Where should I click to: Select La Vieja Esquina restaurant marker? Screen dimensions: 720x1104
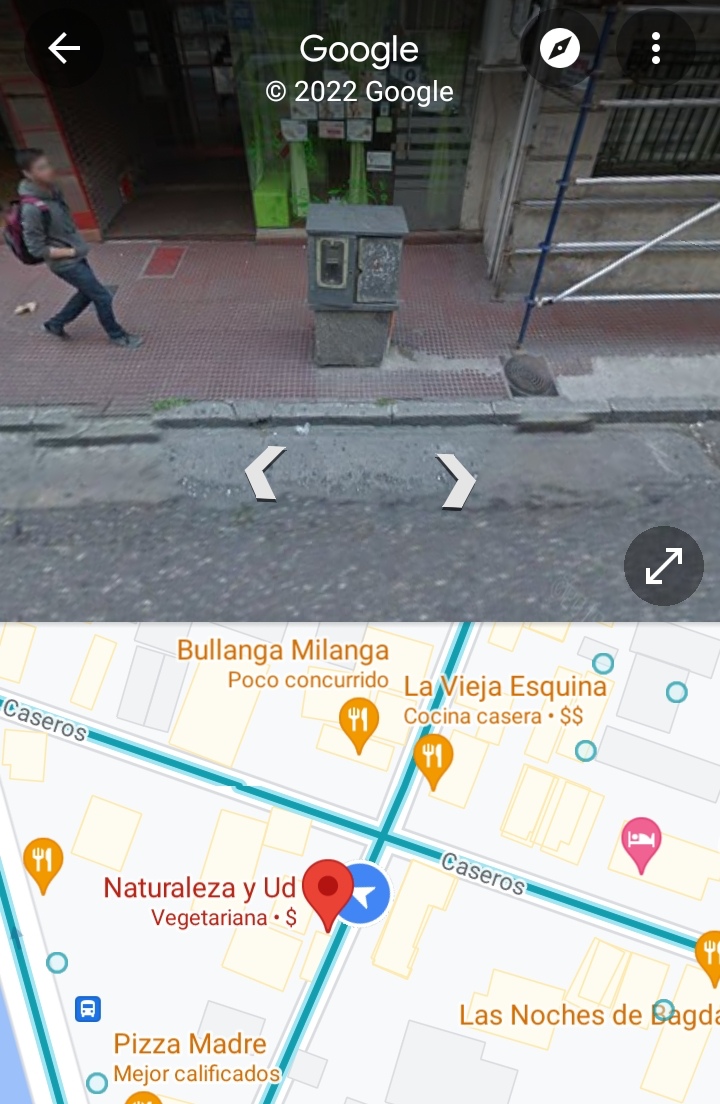click(x=432, y=757)
